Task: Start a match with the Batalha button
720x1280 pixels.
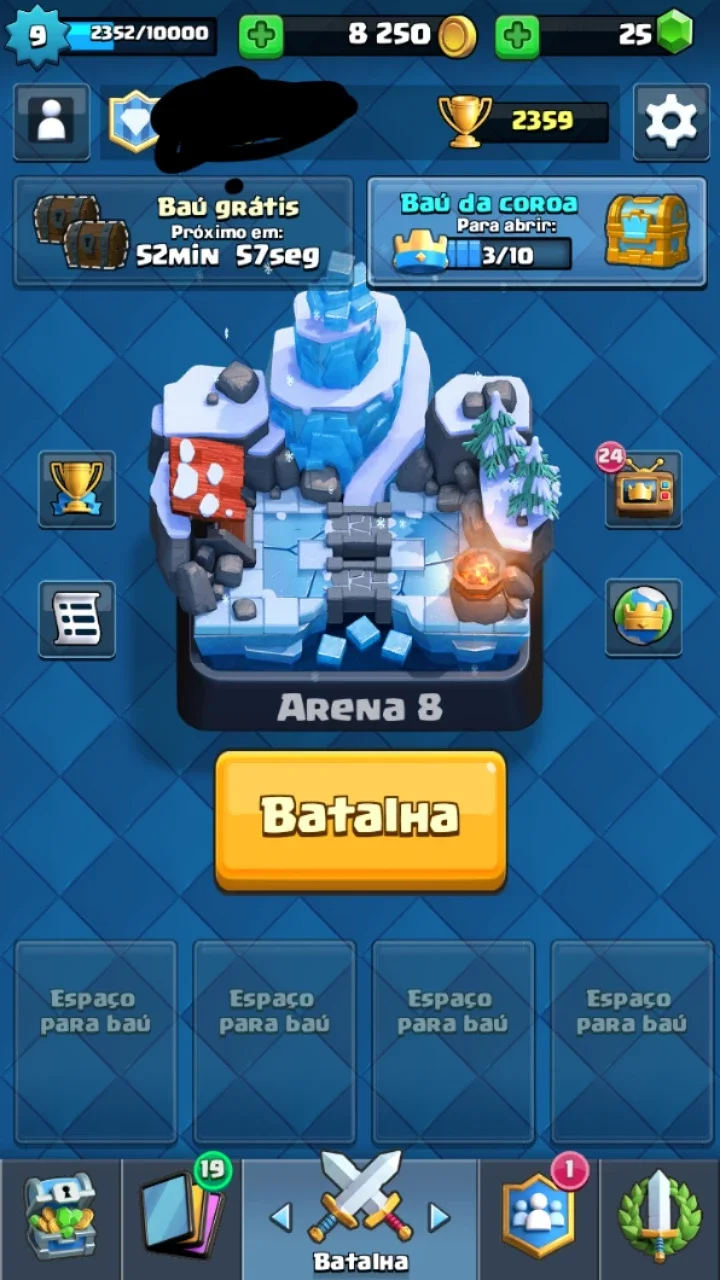Action: pyautogui.click(x=360, y=820)
